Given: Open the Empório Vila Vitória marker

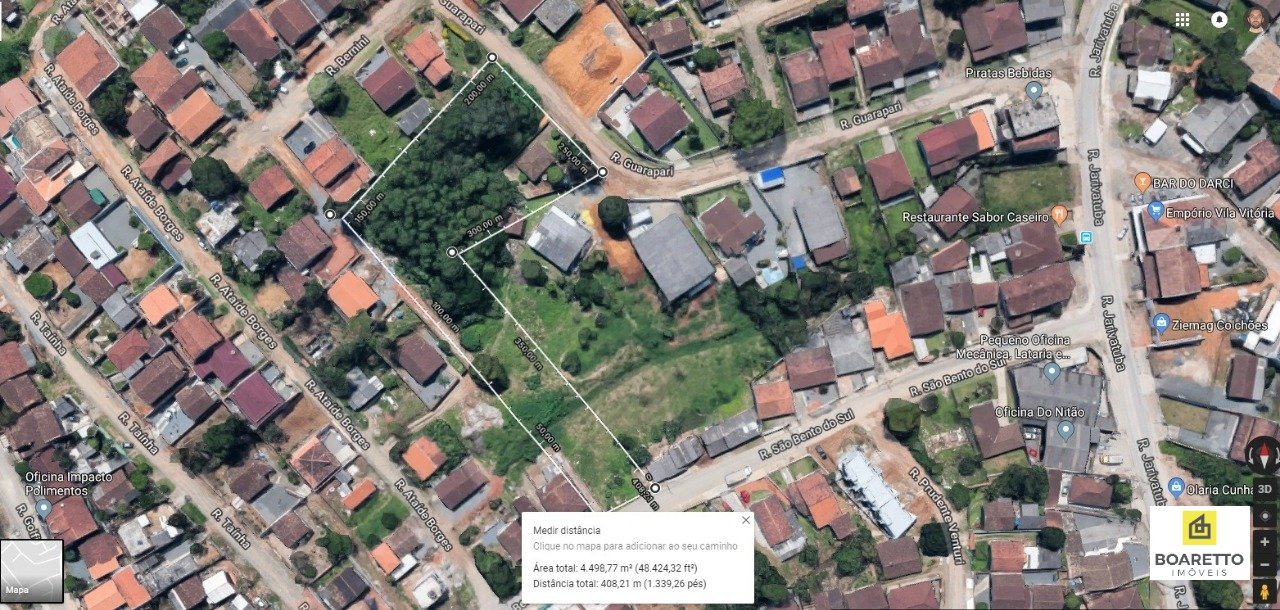Looking at the screenshot, I should click(1155, 211).
